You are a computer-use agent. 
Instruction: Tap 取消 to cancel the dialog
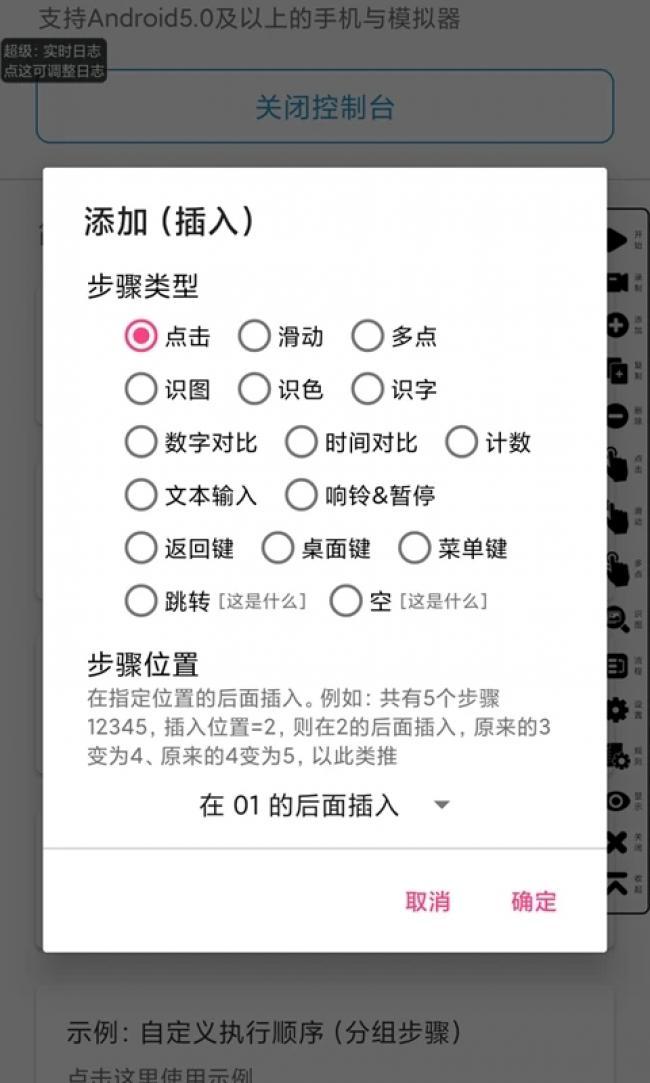click(x=427, y=901)
